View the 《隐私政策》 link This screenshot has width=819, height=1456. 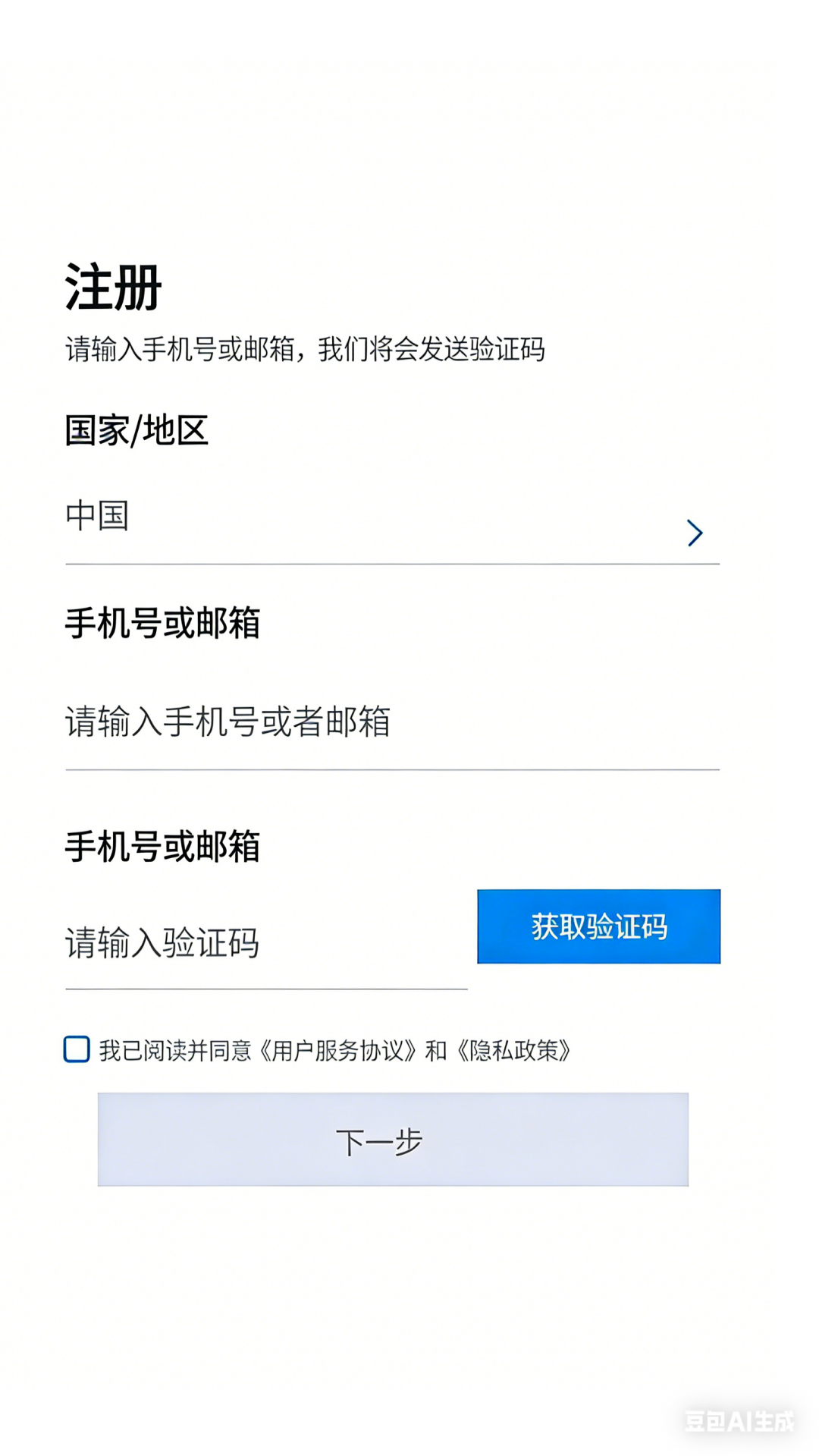[513, 1051]
